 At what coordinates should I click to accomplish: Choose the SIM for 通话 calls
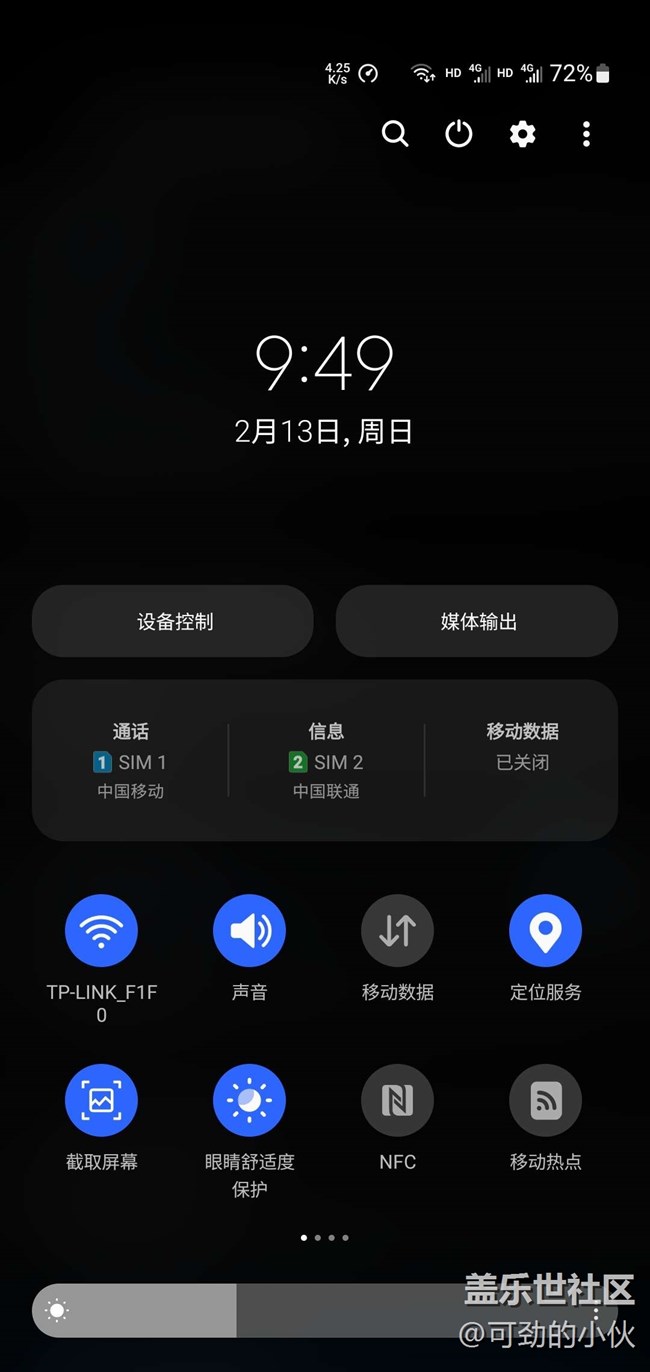click(x=130, y=761)
